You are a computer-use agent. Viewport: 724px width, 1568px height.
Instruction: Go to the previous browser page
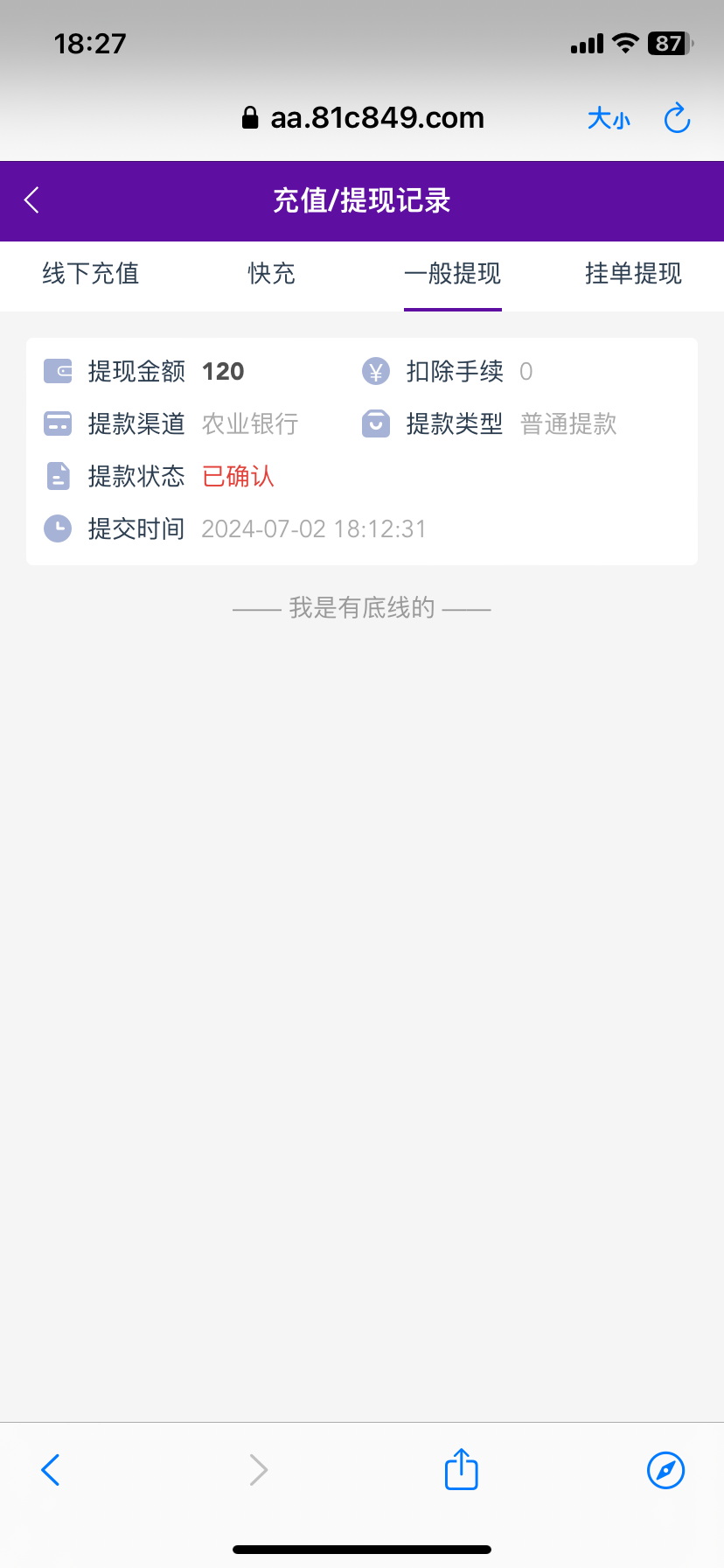click(x=51, y=1470)
